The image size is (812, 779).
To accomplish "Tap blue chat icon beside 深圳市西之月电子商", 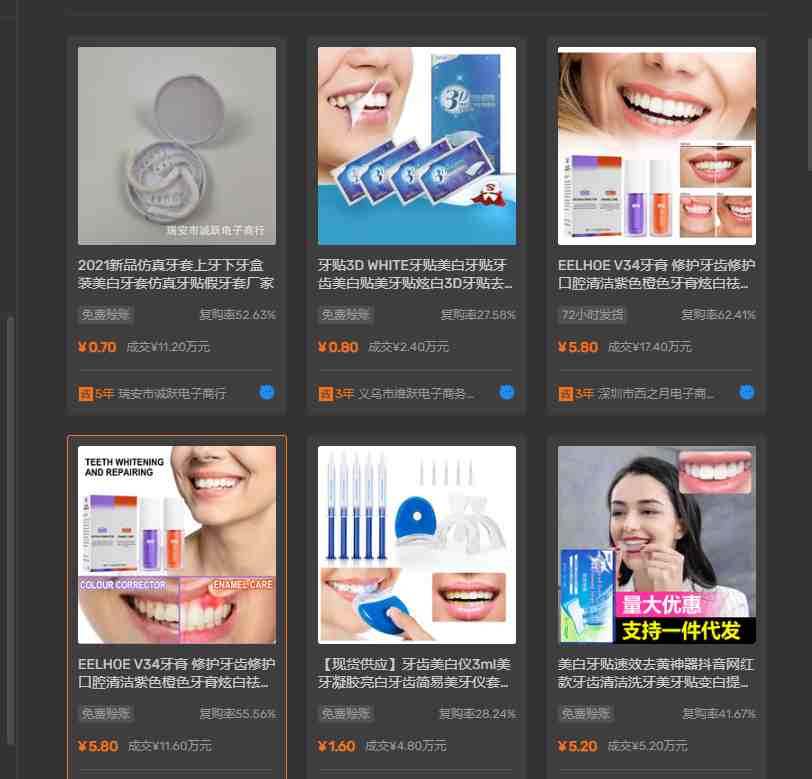I will coord(747,392).
